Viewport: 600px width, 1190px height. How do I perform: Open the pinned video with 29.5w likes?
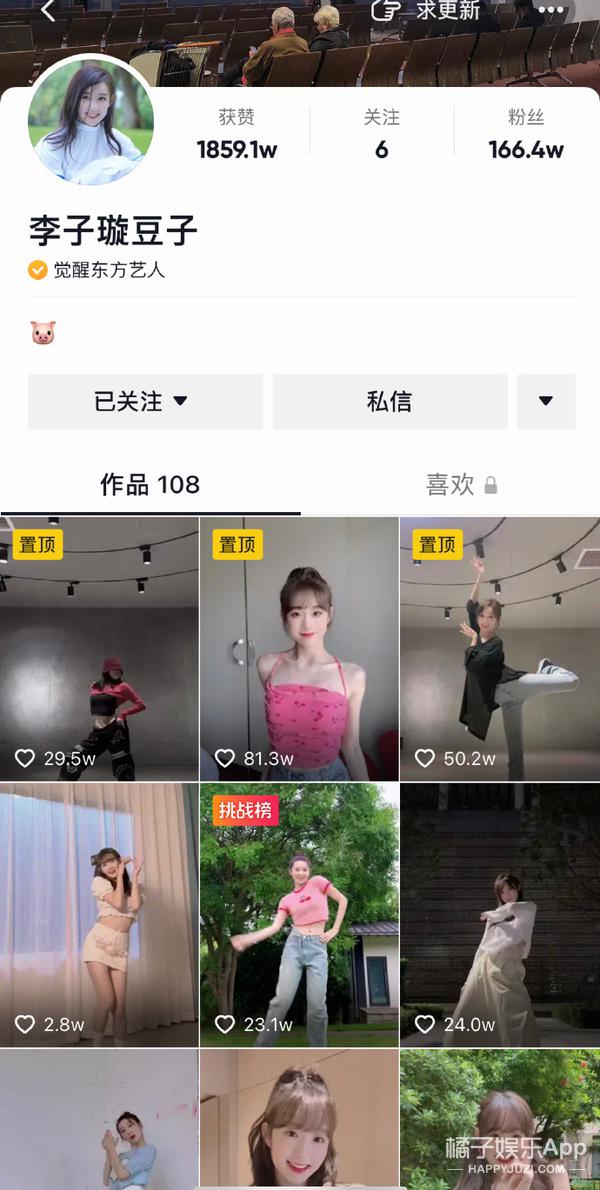(x=99, y=648)
